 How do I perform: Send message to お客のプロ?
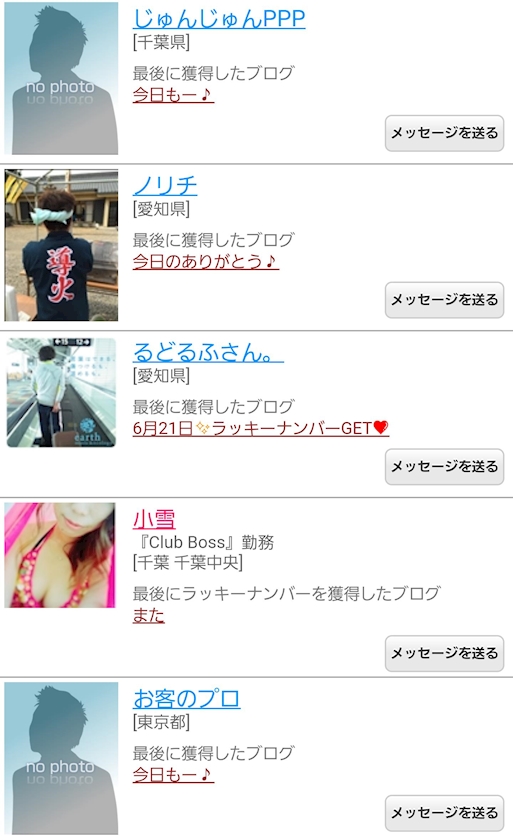pyautogui.click(x=444, y=813)
